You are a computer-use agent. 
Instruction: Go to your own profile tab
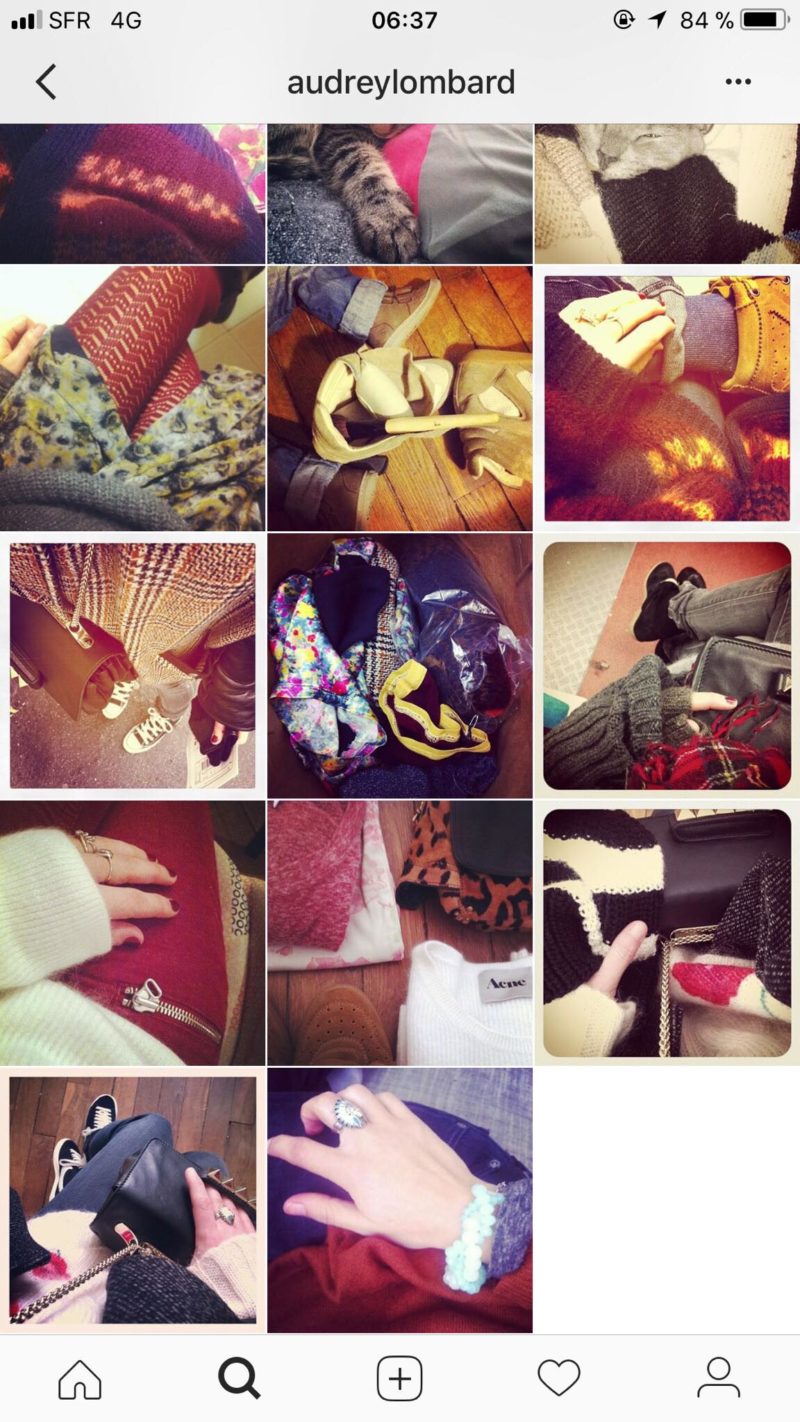718,1380
